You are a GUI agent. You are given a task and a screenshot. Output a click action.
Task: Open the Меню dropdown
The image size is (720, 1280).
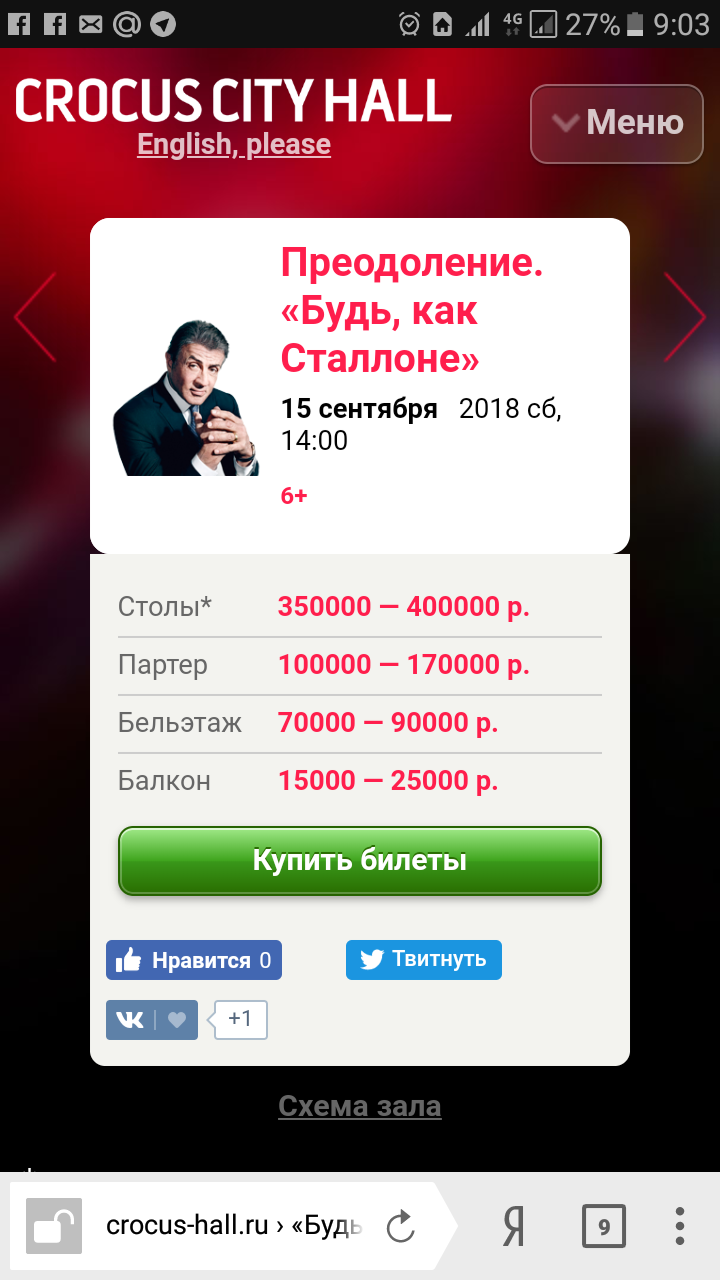[617, 123]
